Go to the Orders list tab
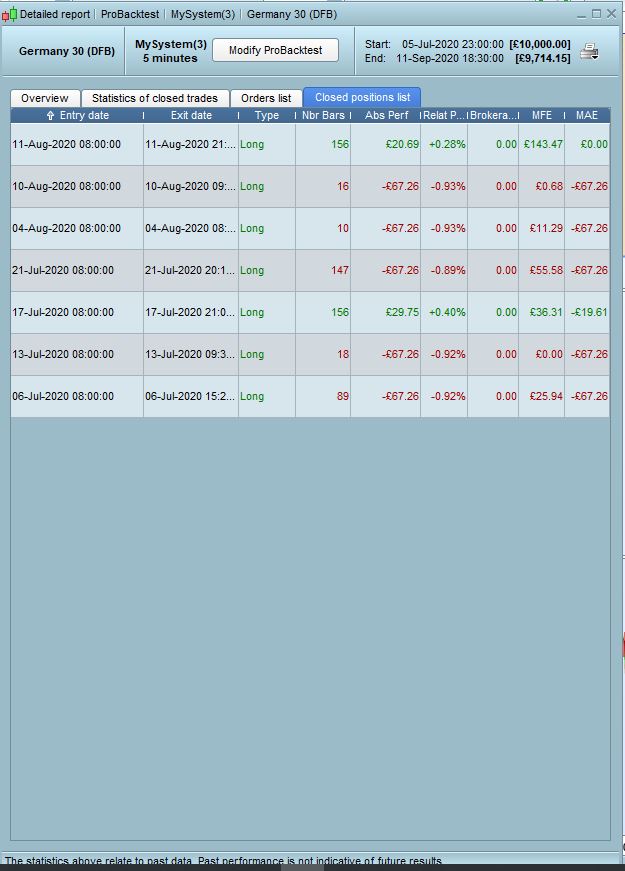 coord(266,98)
